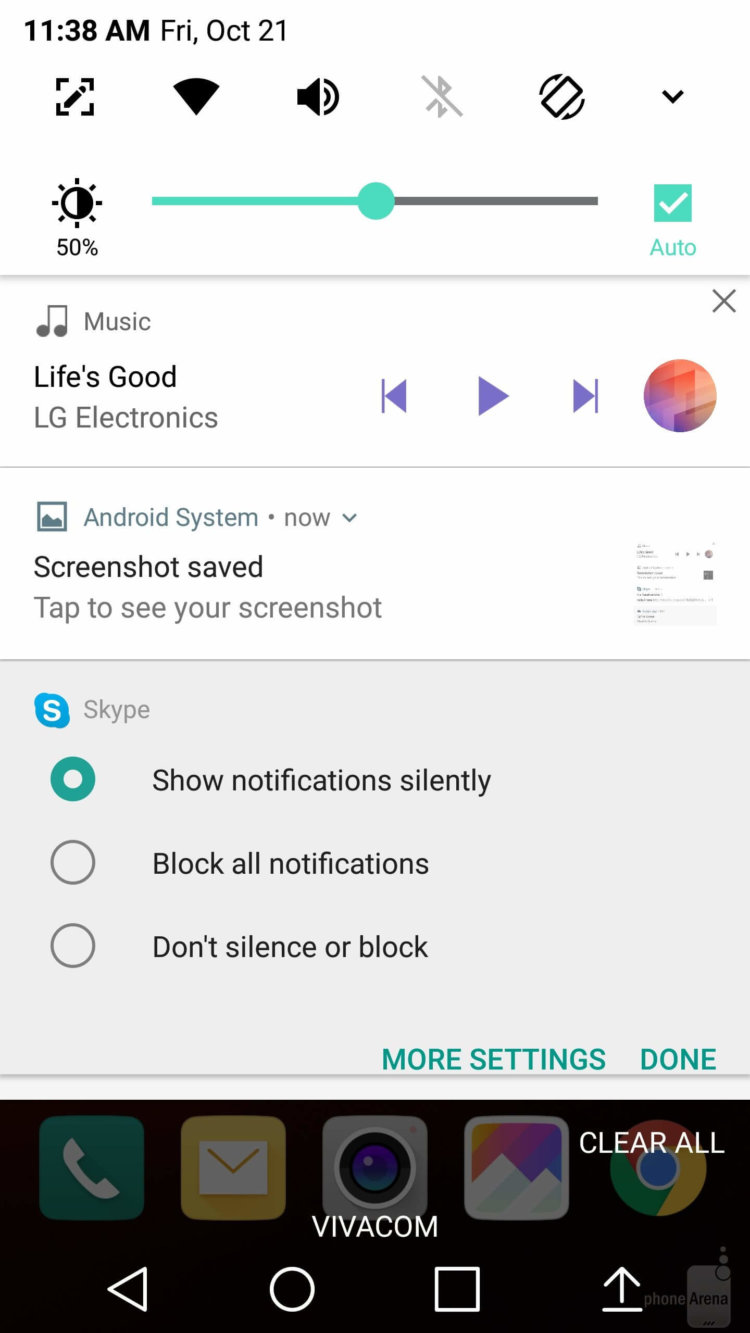Skip to the next track

tap(585, 396)
